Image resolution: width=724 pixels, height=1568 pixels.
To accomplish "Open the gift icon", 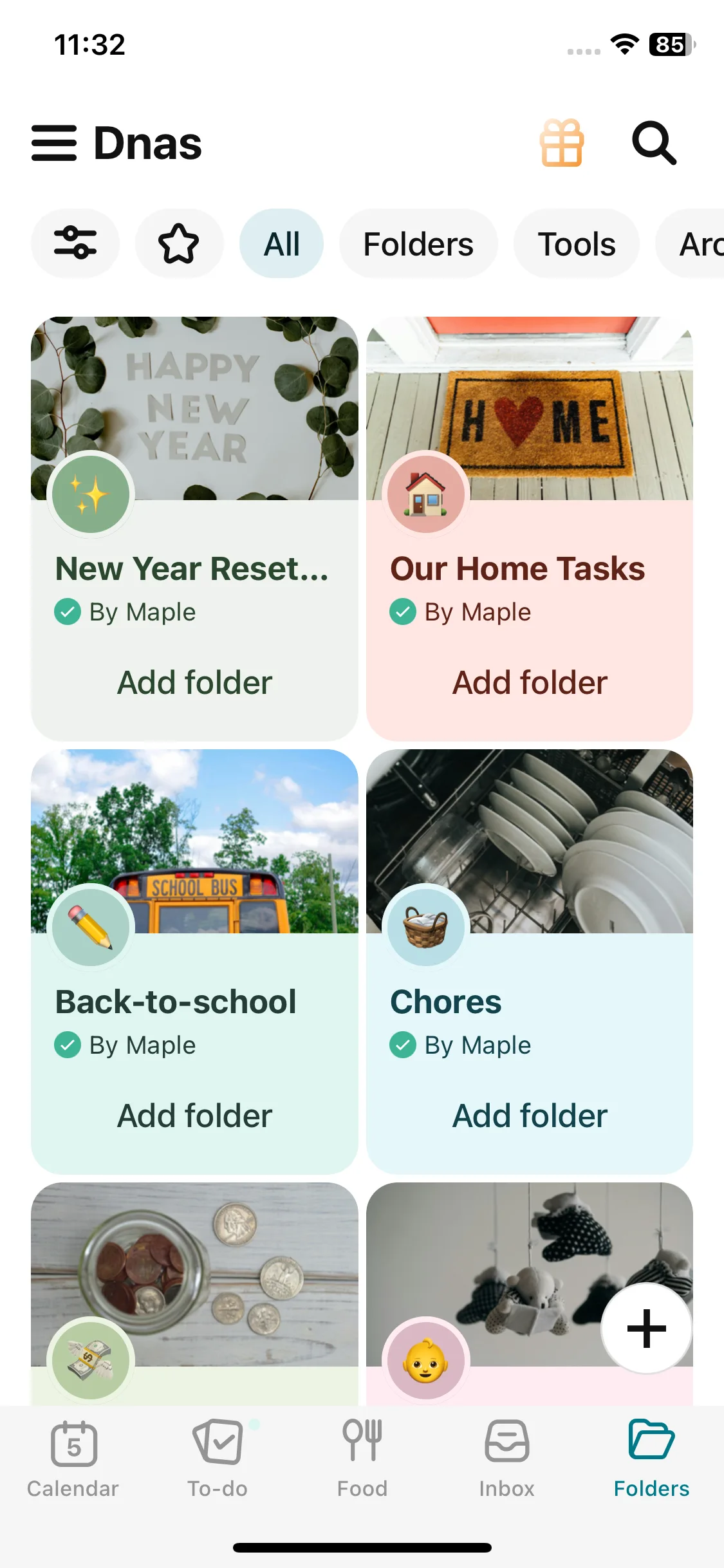I will (561, 143).
